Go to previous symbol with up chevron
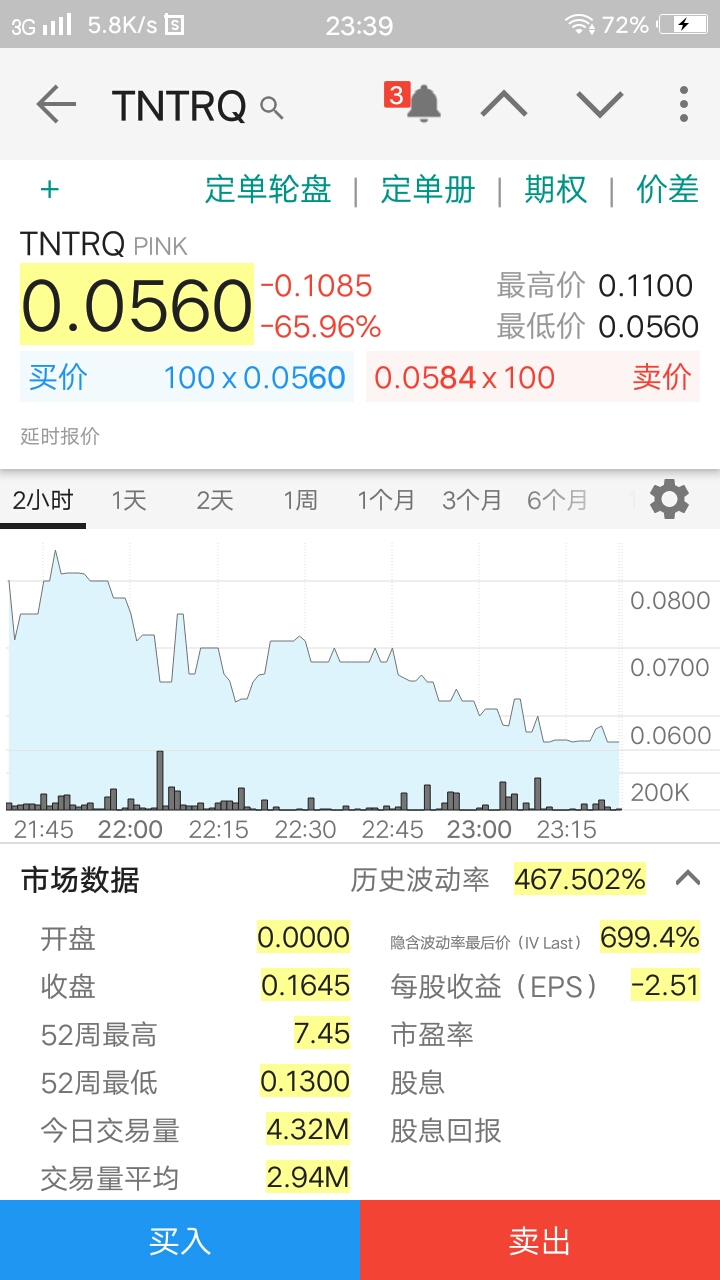The width and height of the screenshot is (720, 1280). click(x=504, y=104)
